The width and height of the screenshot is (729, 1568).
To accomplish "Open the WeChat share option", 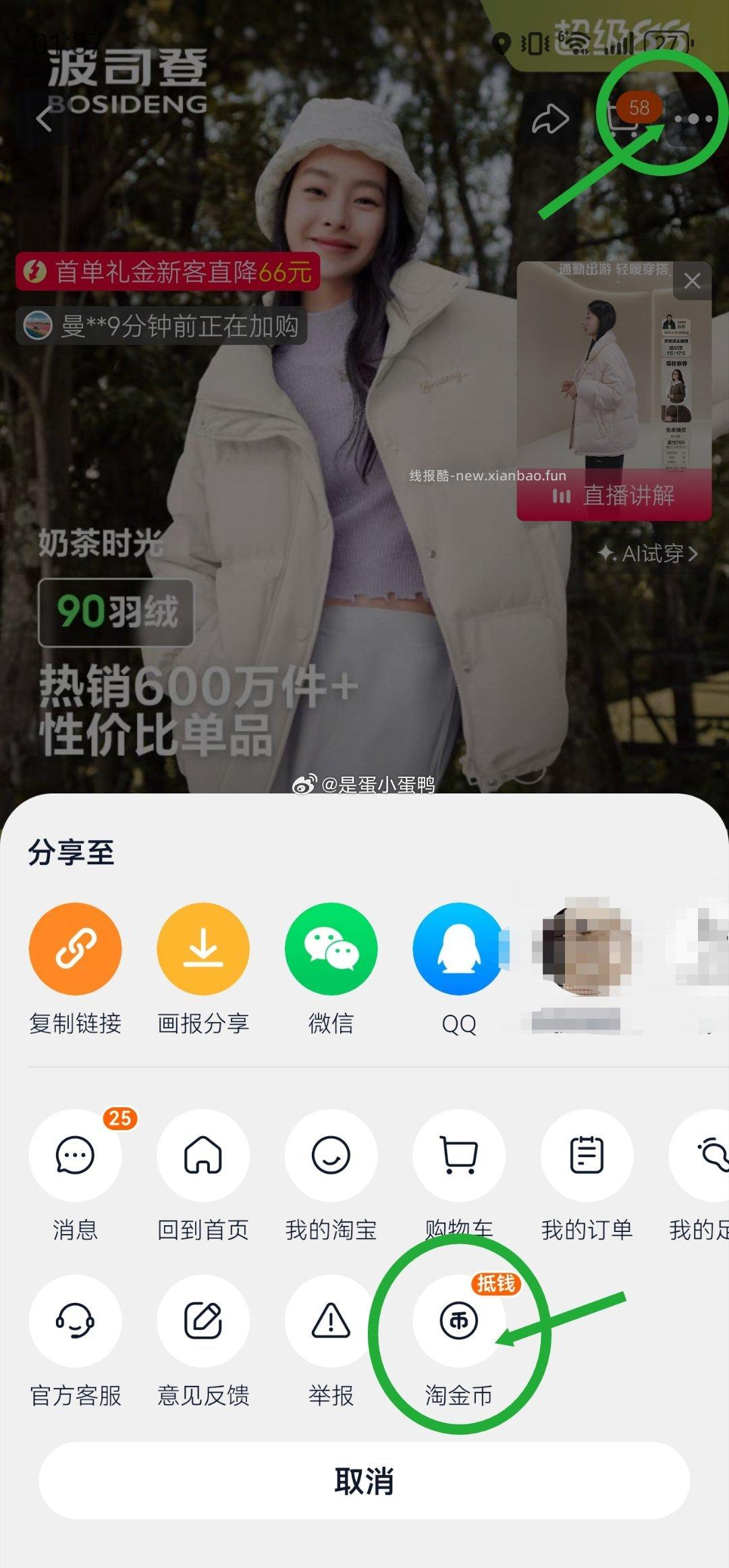I will 330,949.
